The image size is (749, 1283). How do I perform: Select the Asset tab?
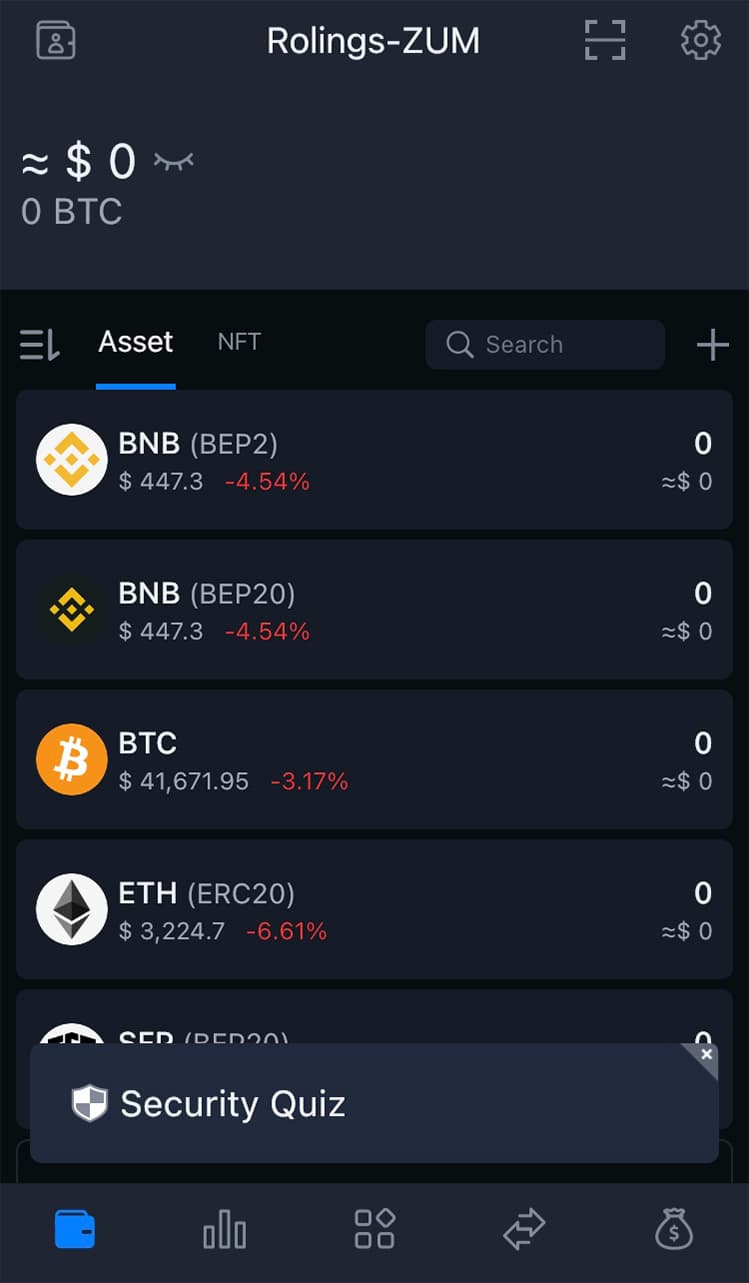click(136, 342)
